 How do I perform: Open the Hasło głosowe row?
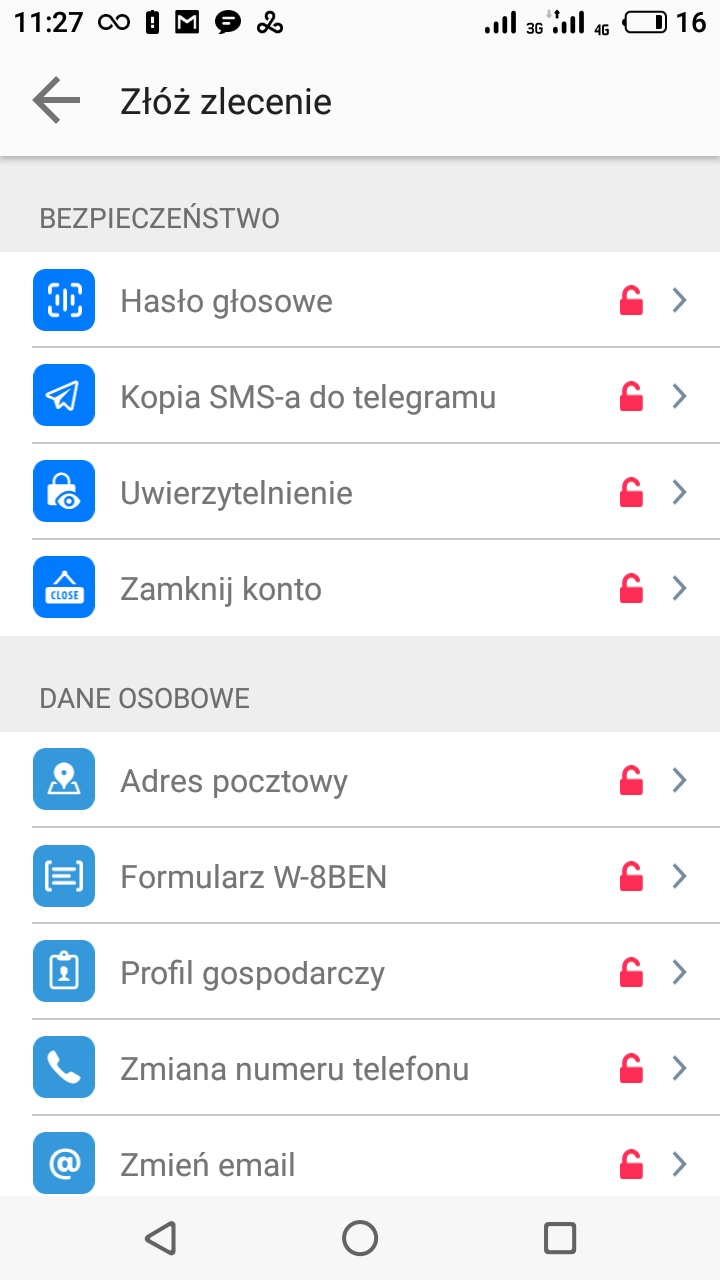[360, 300]
